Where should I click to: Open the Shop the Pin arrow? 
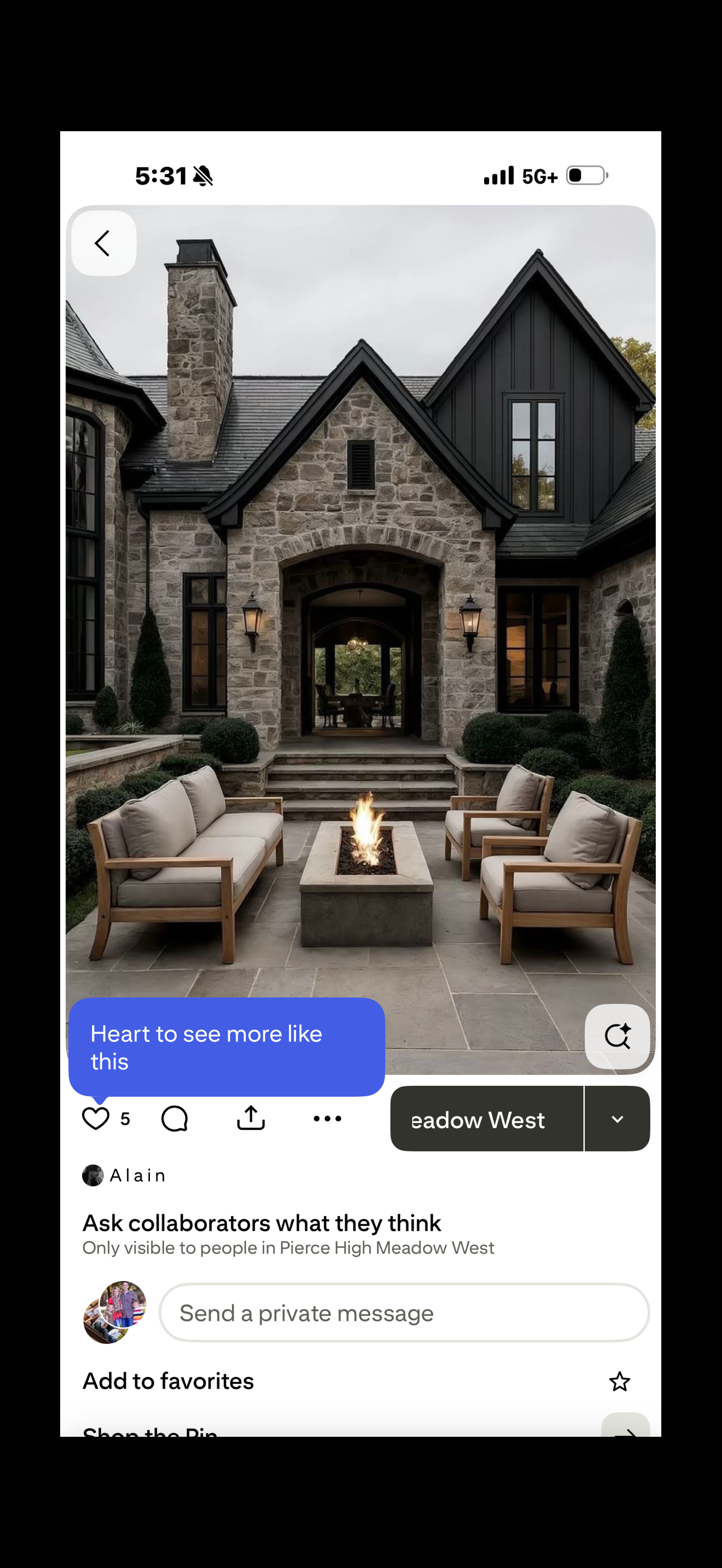[x=625, y=1427]
